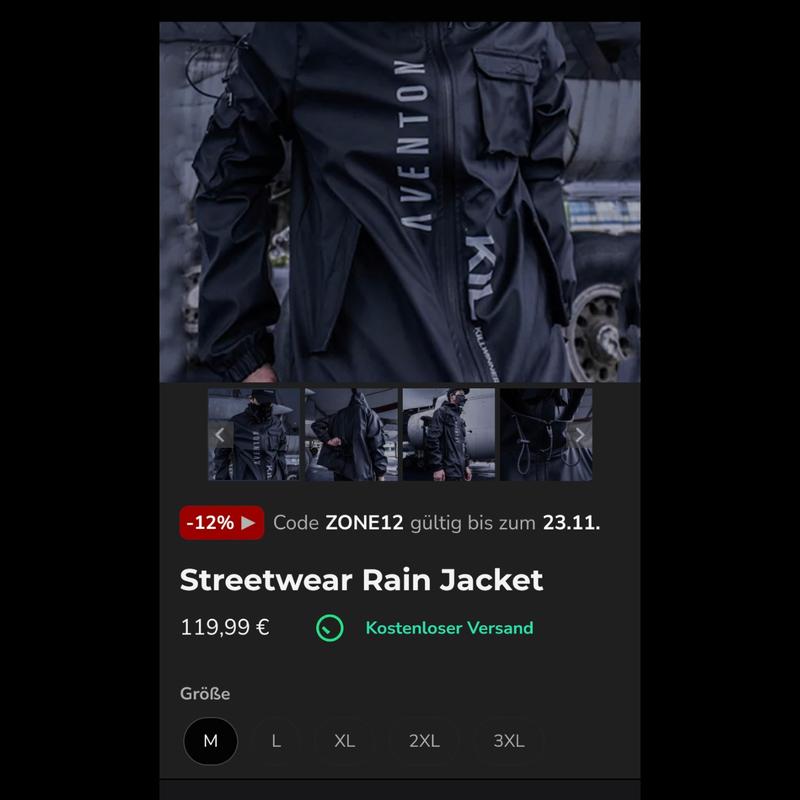Show next thumbnails in the image carousel
Image resolution: width=800 pixels, height=800 pixels.
(x=579, y=435)
